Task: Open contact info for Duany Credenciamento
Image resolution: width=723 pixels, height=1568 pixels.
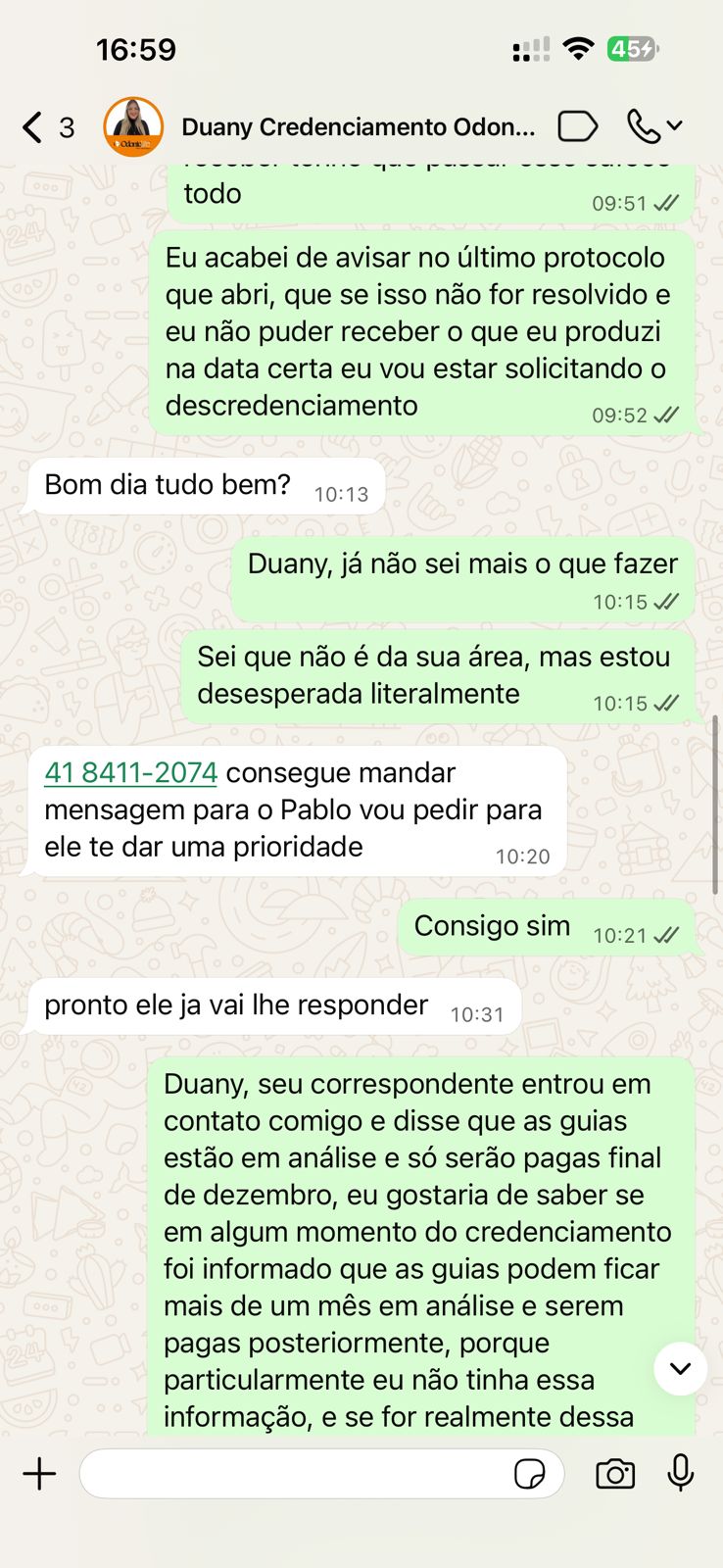Action: pyautogui.click(x=358, y=127)
